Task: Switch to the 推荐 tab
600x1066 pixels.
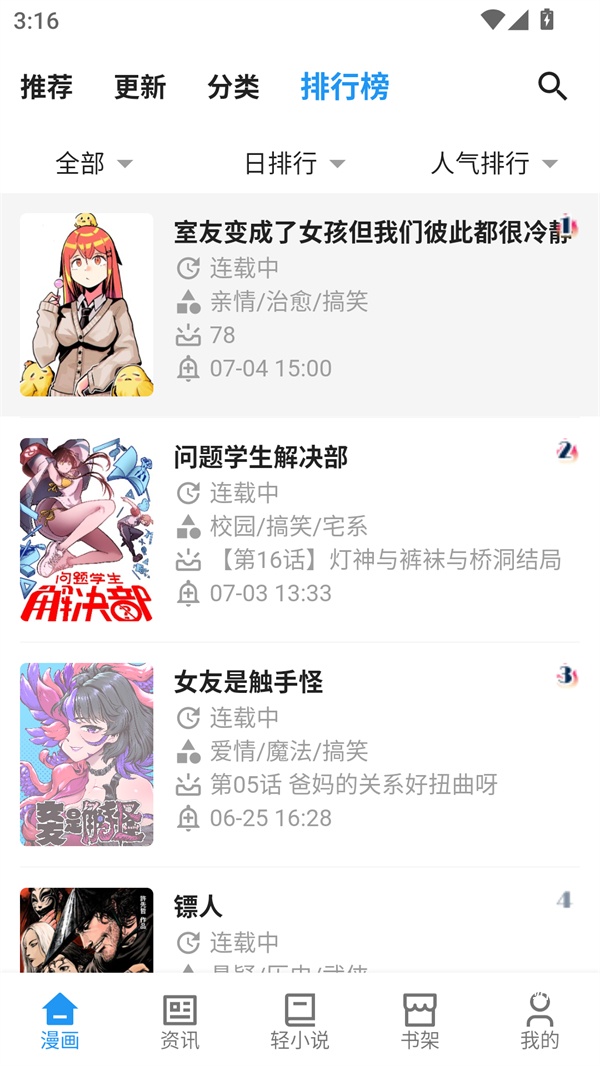Action: pos(46,87)
